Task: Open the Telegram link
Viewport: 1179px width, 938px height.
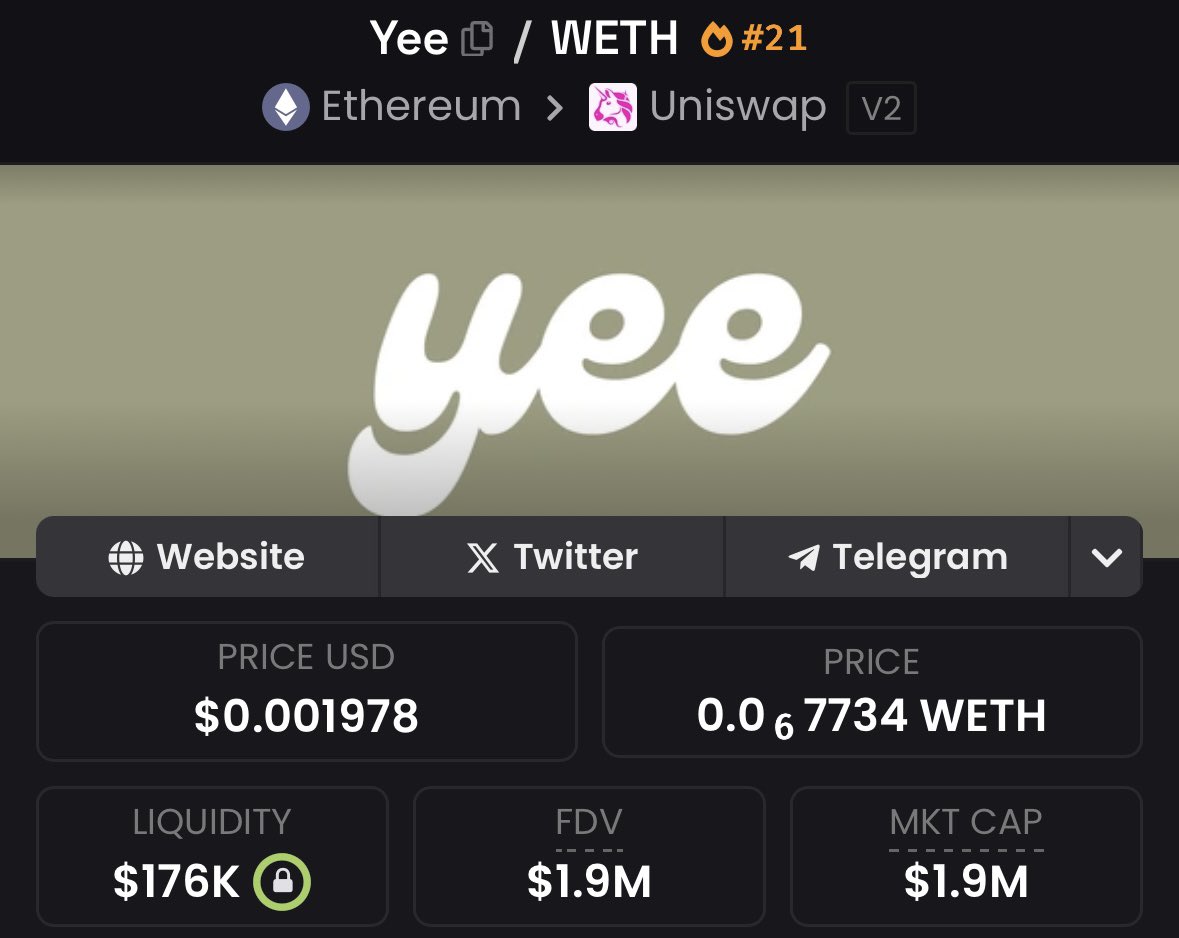Action: click(897, 557)
